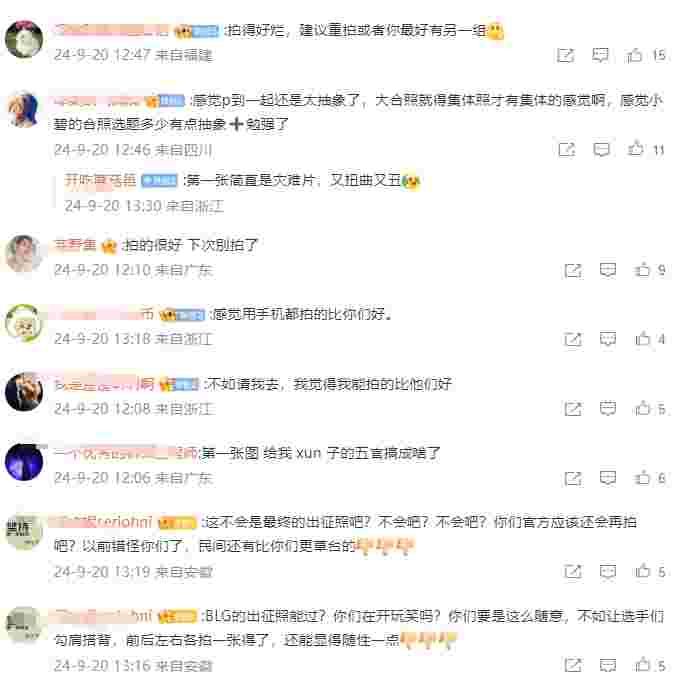Share the comment '拍的很好 下次别拍了'
Viewport: 685px width, 679px height.
[x=573, y=270]
